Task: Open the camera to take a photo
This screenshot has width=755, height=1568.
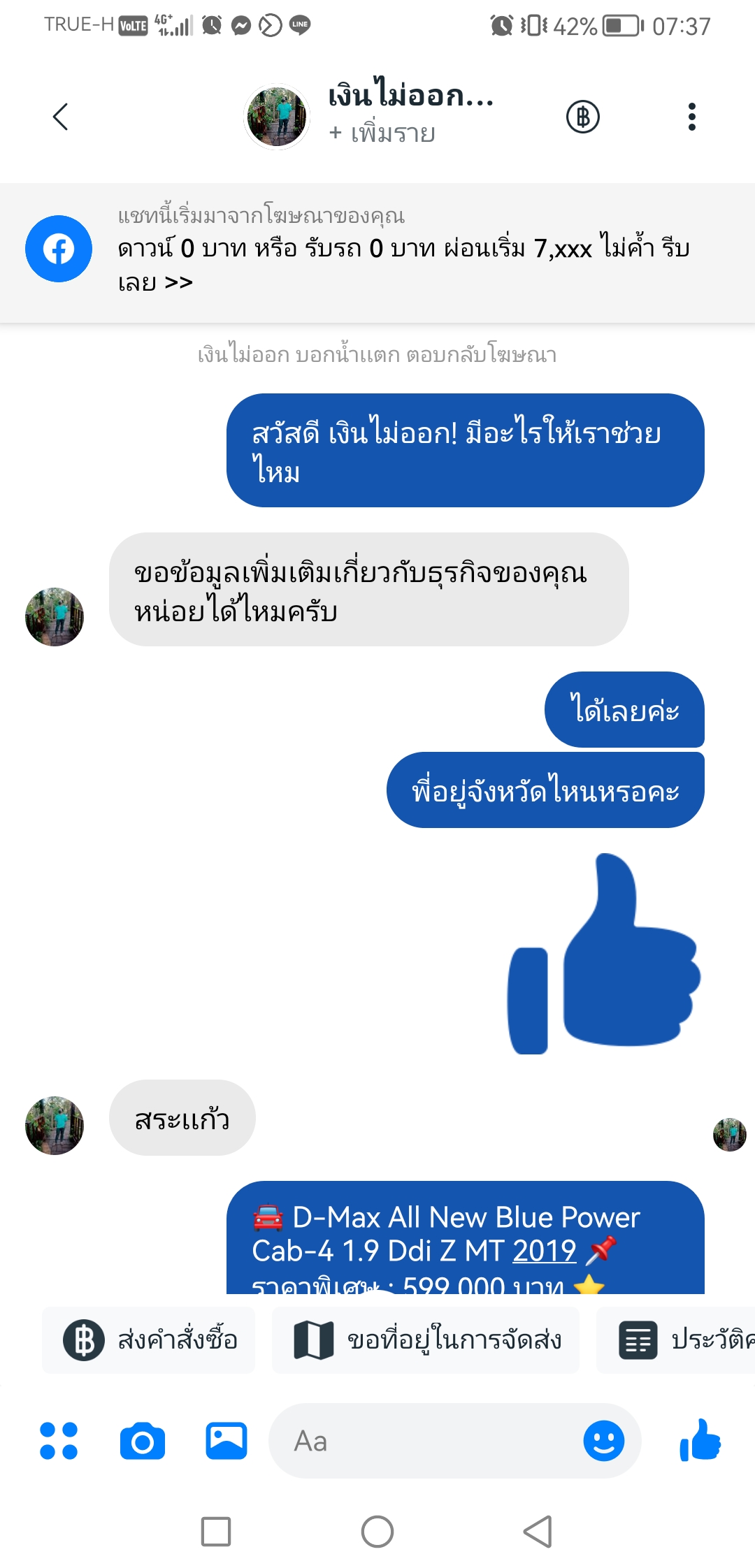Action: point(143,1441)
